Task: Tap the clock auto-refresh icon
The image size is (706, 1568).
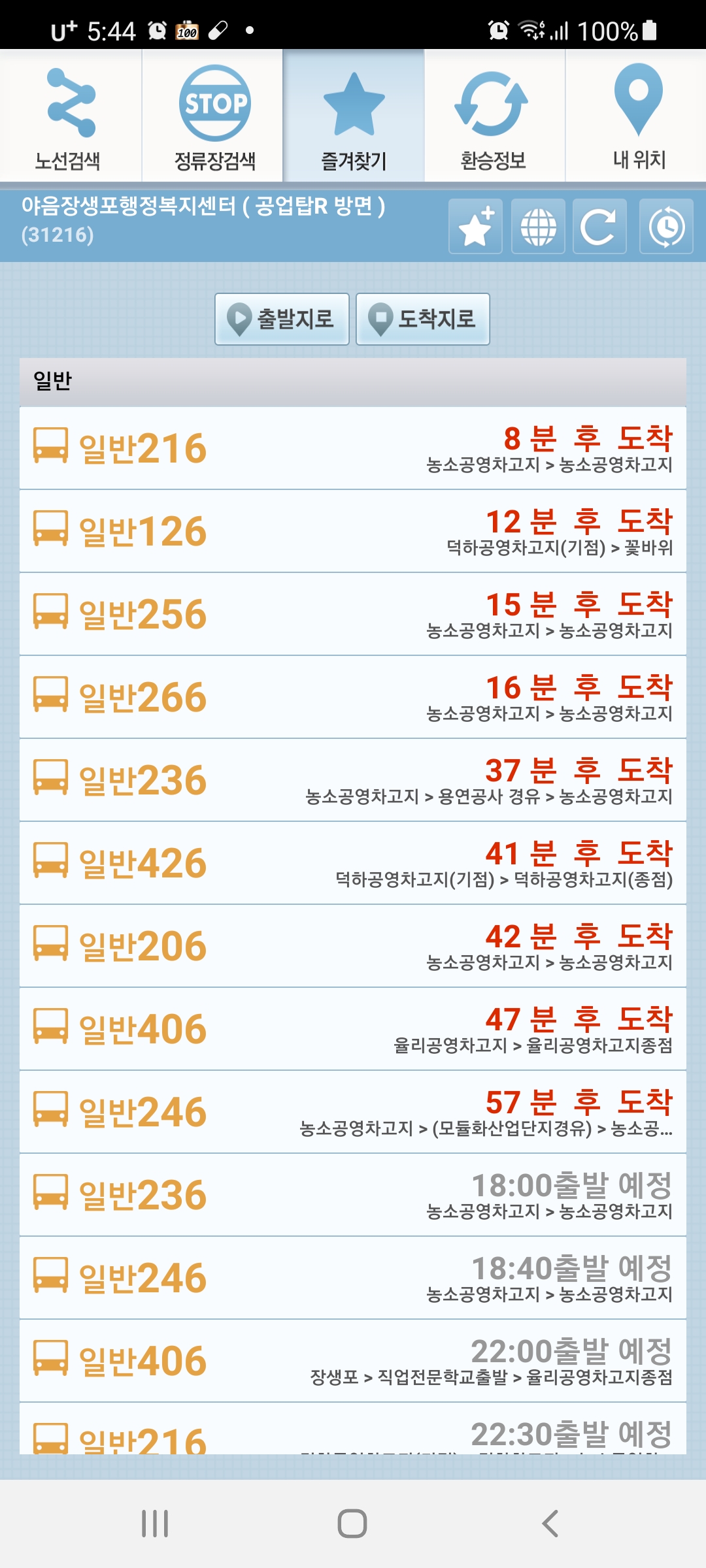Action: [x=666, y=226]
